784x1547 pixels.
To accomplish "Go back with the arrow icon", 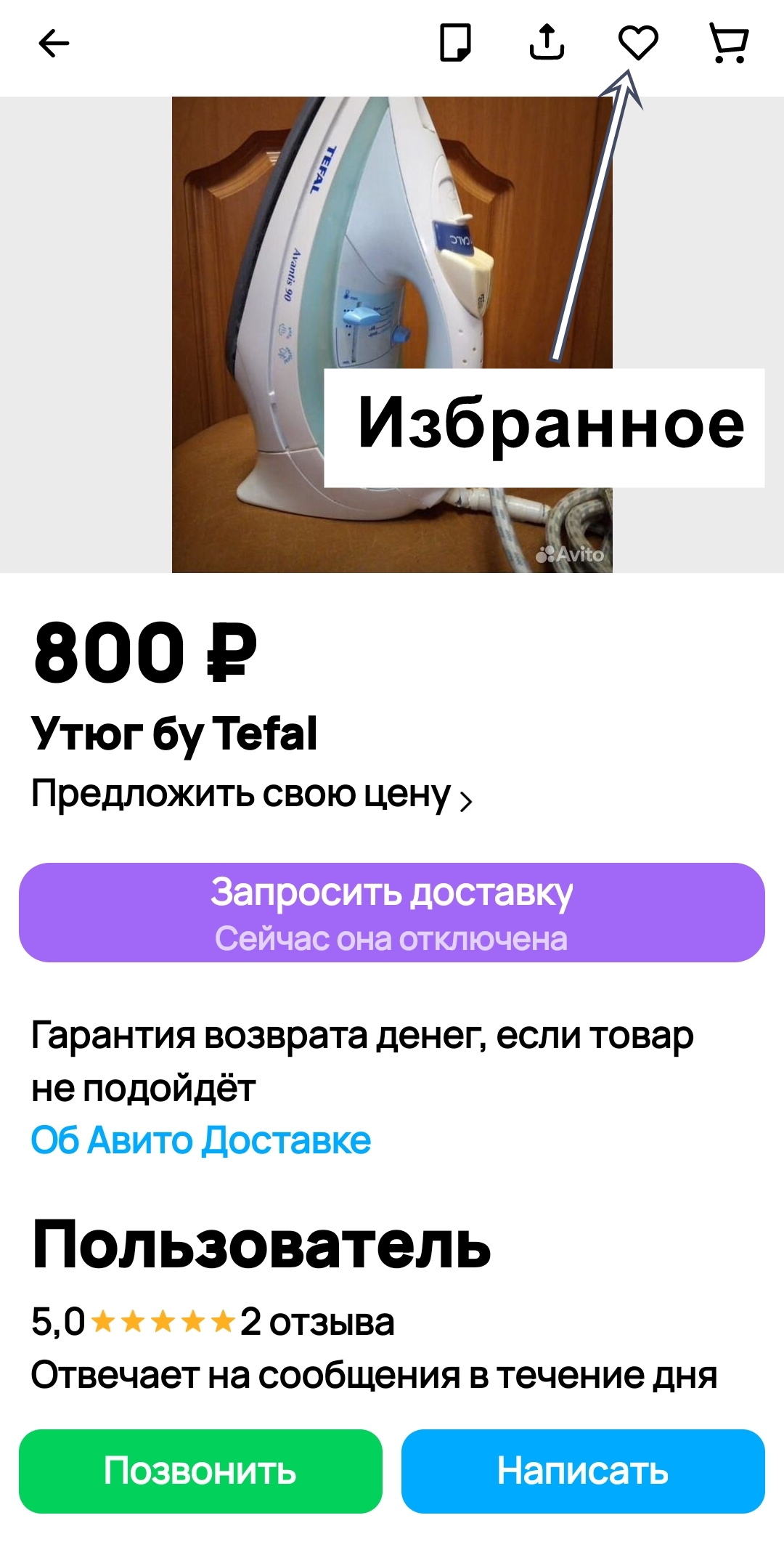I will (54, 44).
